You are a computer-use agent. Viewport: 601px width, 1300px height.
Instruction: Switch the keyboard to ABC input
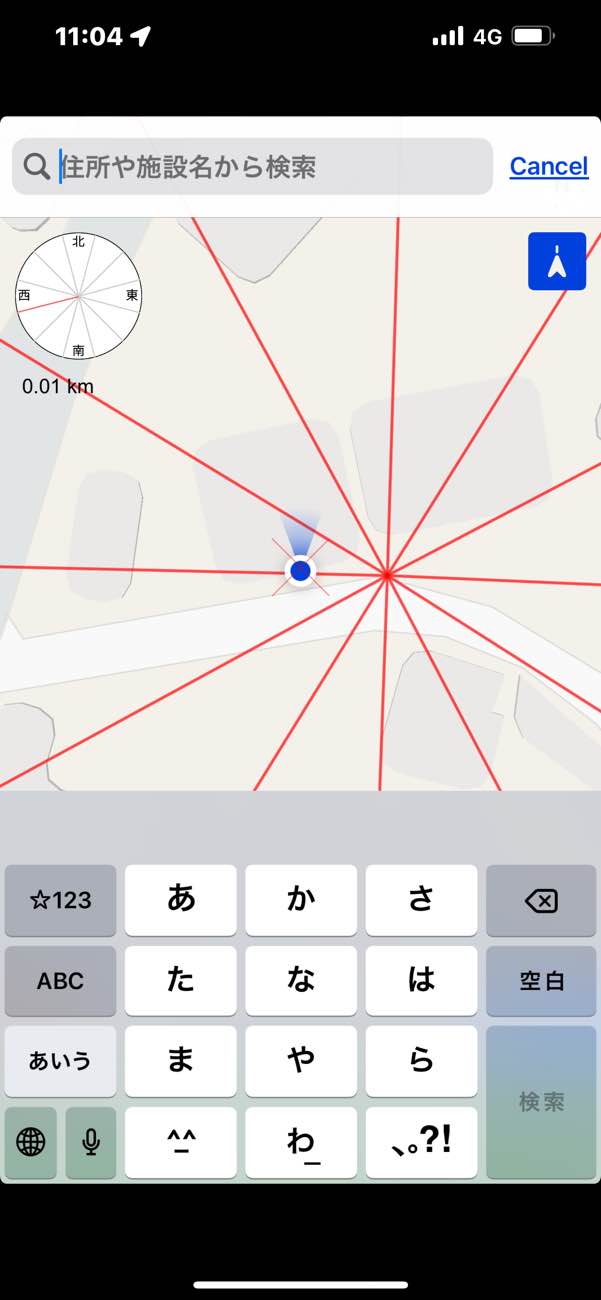click(60, 981)
